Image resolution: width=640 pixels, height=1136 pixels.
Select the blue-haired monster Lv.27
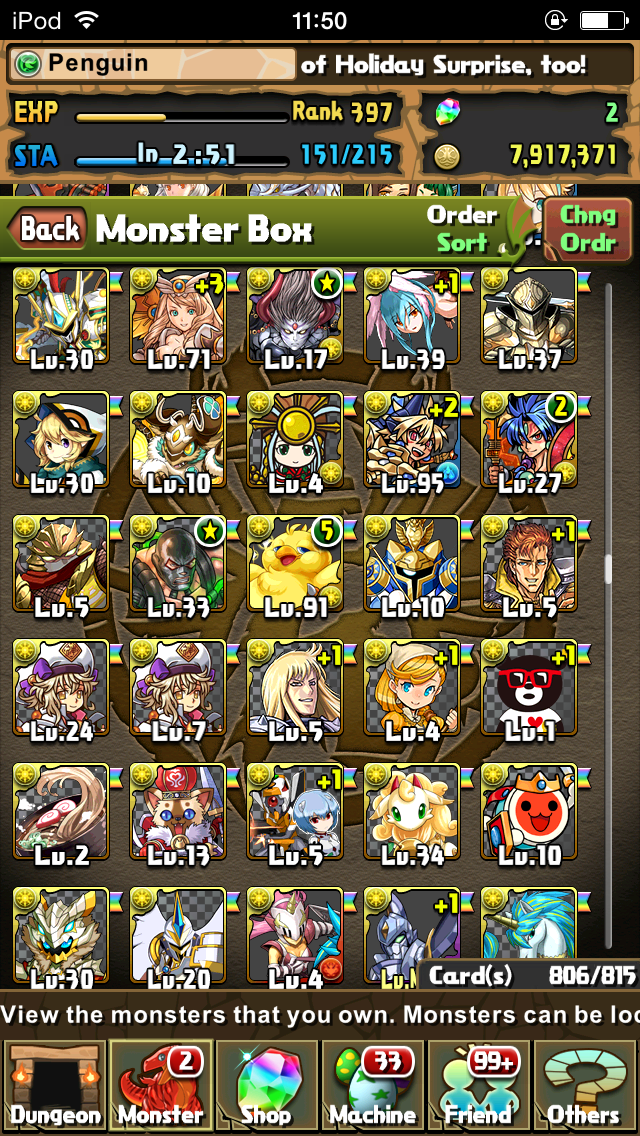(529, 440)
